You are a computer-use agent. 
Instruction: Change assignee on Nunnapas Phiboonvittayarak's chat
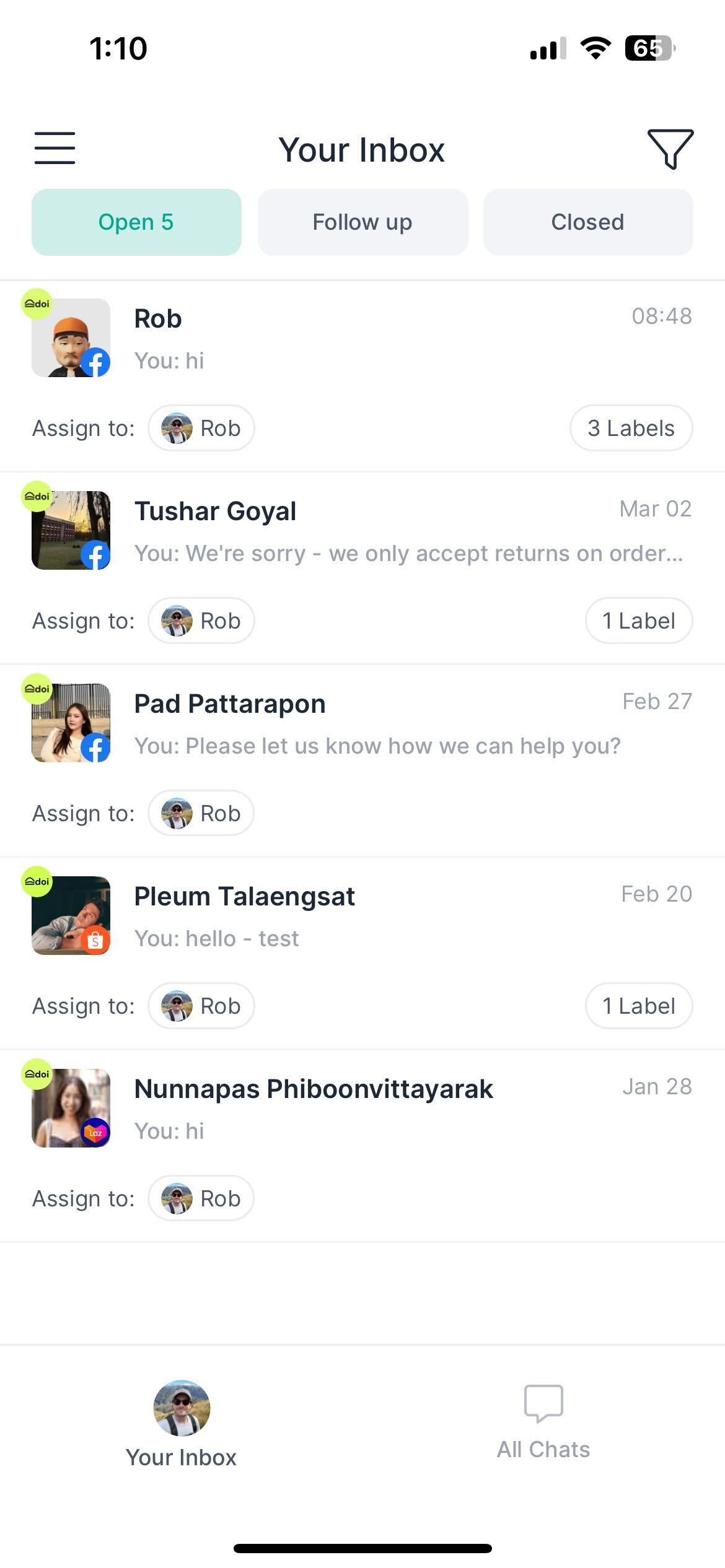coord(201,1199)
